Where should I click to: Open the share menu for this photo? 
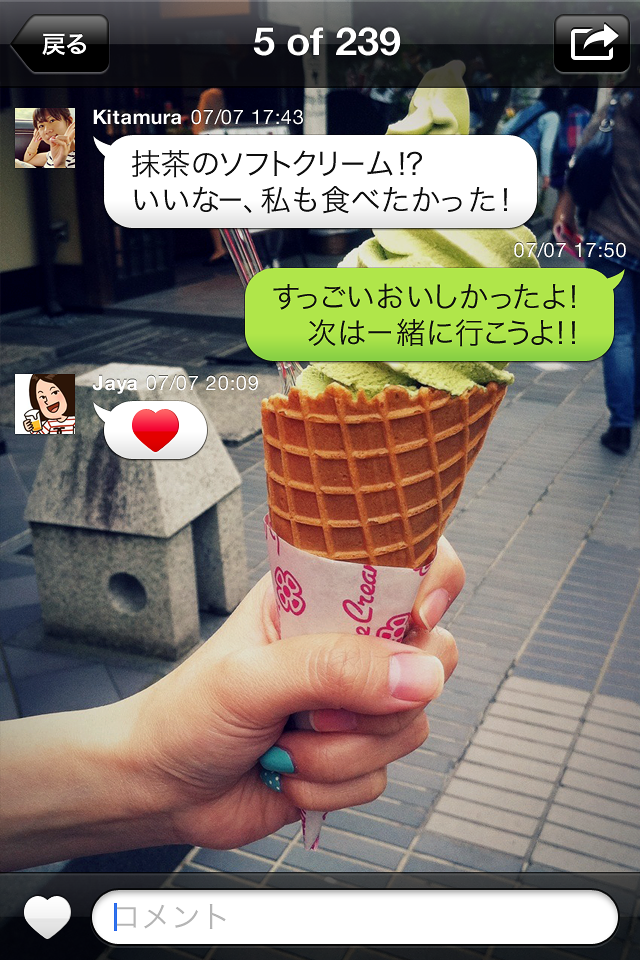(592, 44)
